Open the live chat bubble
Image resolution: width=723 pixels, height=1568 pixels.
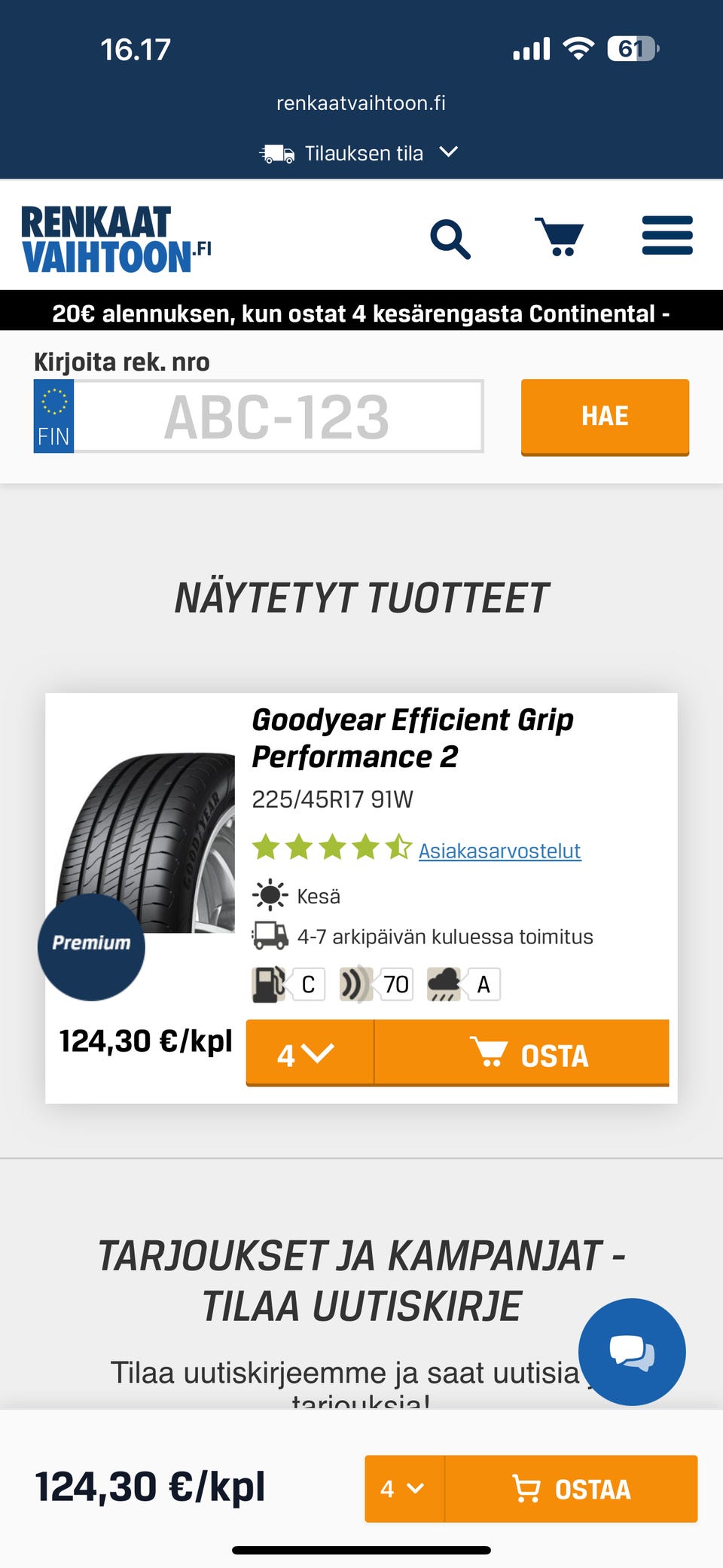(x=631, y=1351)
